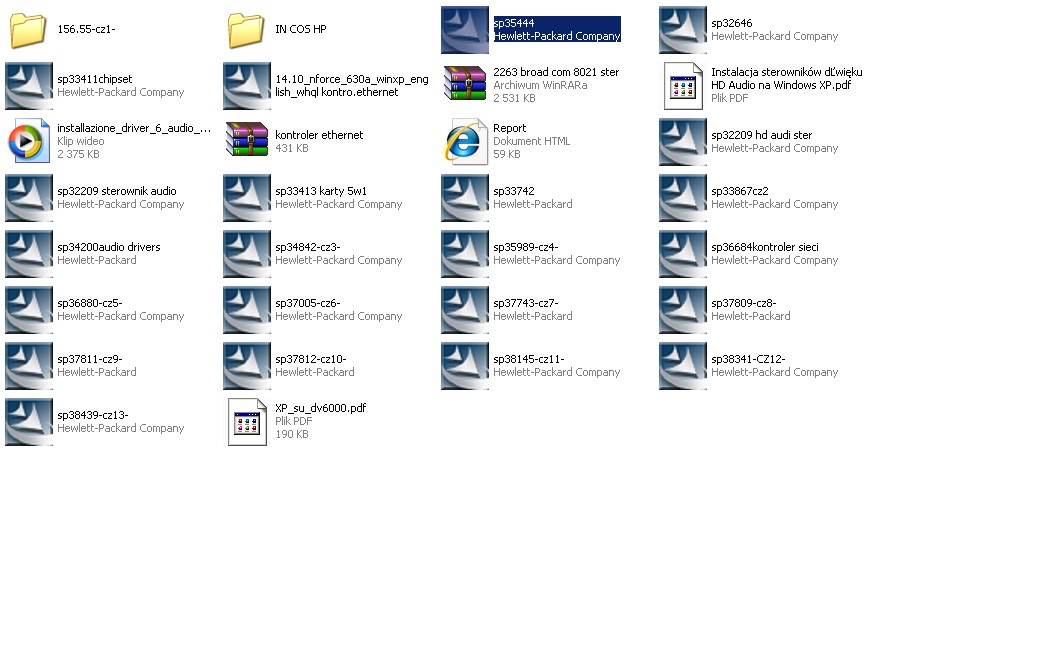Viewport: 1059px width, 668px height.
Task: Select the sp33413 karty 5w1 file
Action: (x=247, y=198)
